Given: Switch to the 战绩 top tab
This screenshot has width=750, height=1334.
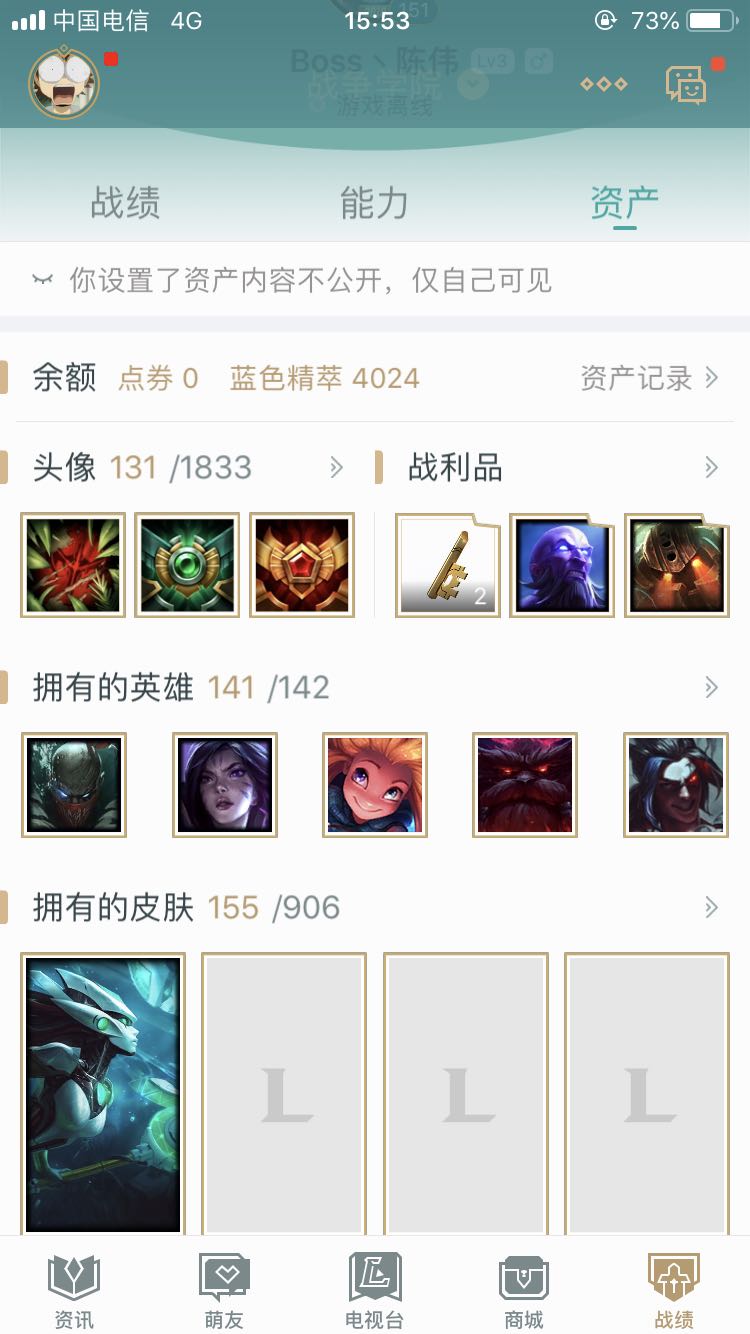Looking at the screenshot, I should click(125, 203).
